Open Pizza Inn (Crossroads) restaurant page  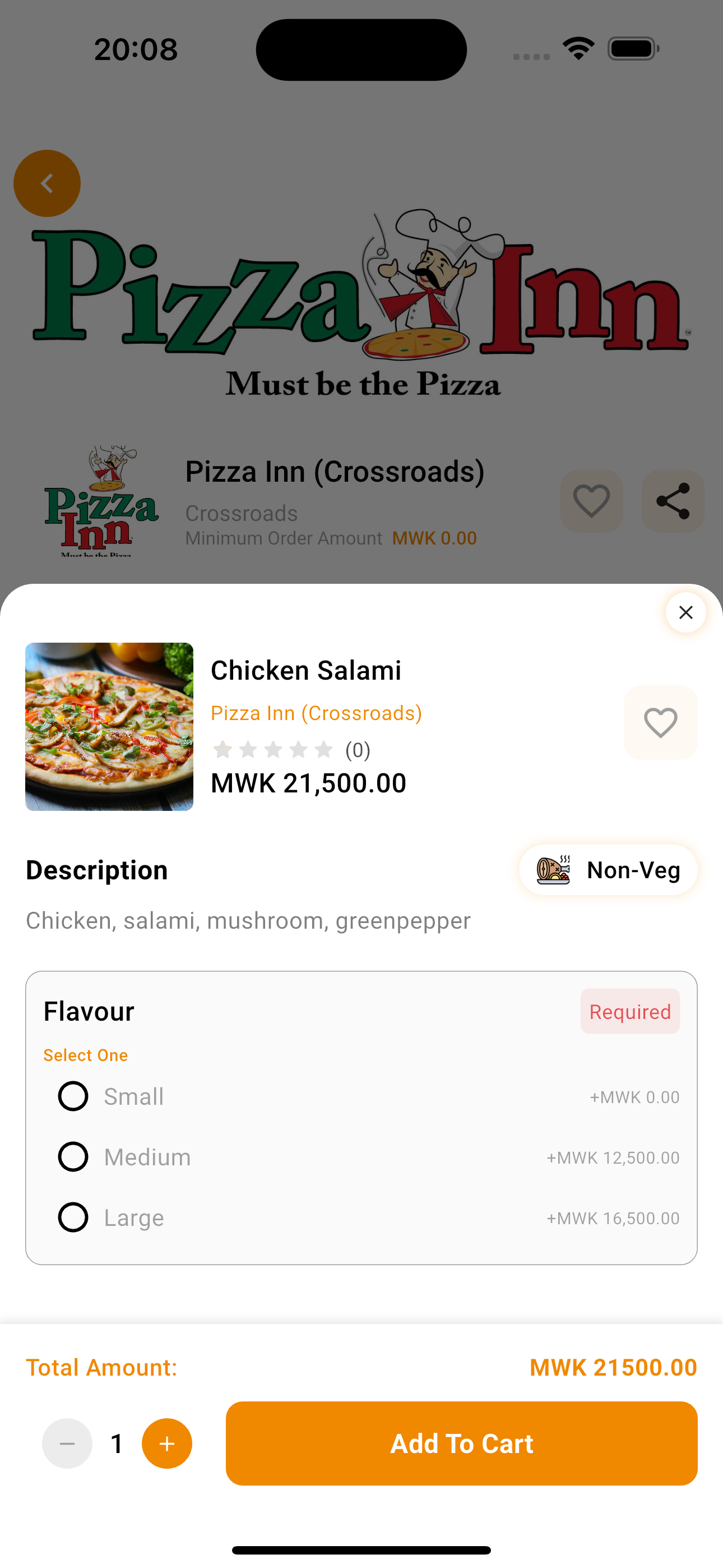coord(316,712)
